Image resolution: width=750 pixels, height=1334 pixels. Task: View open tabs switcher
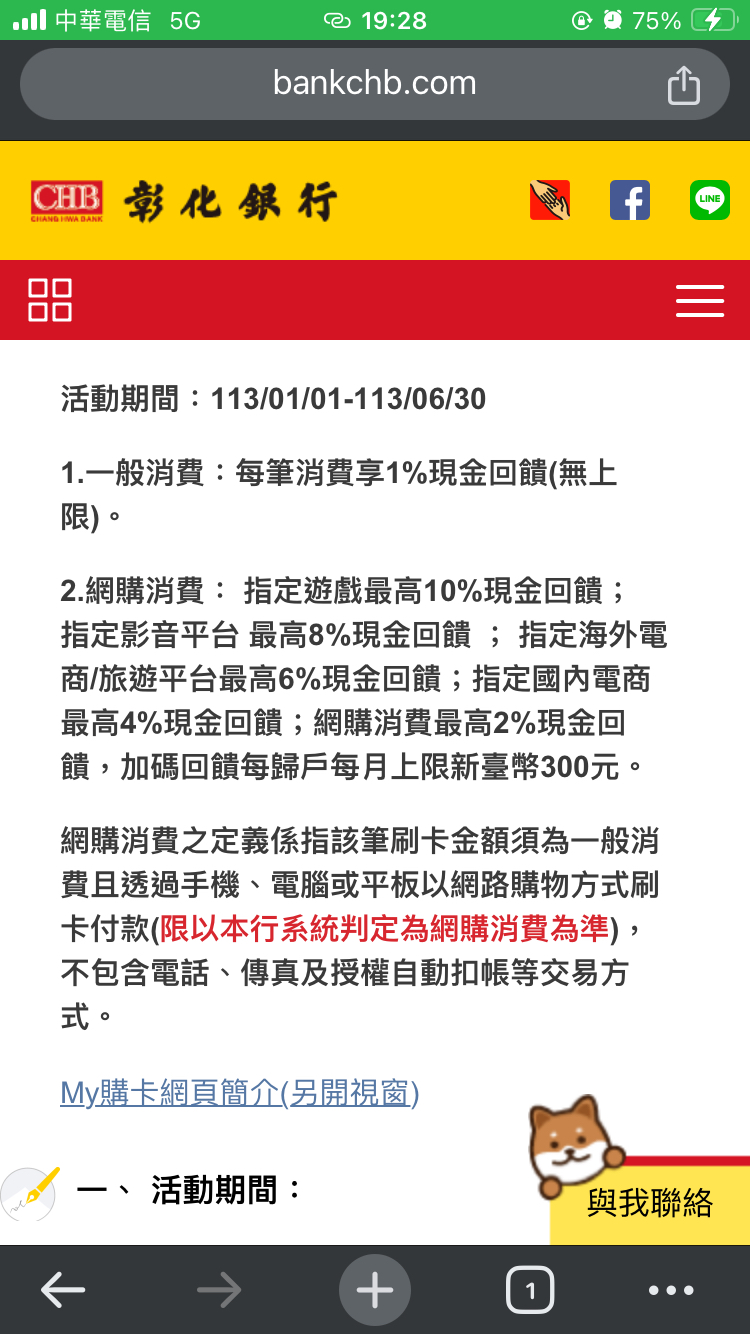click(530, 1290)
